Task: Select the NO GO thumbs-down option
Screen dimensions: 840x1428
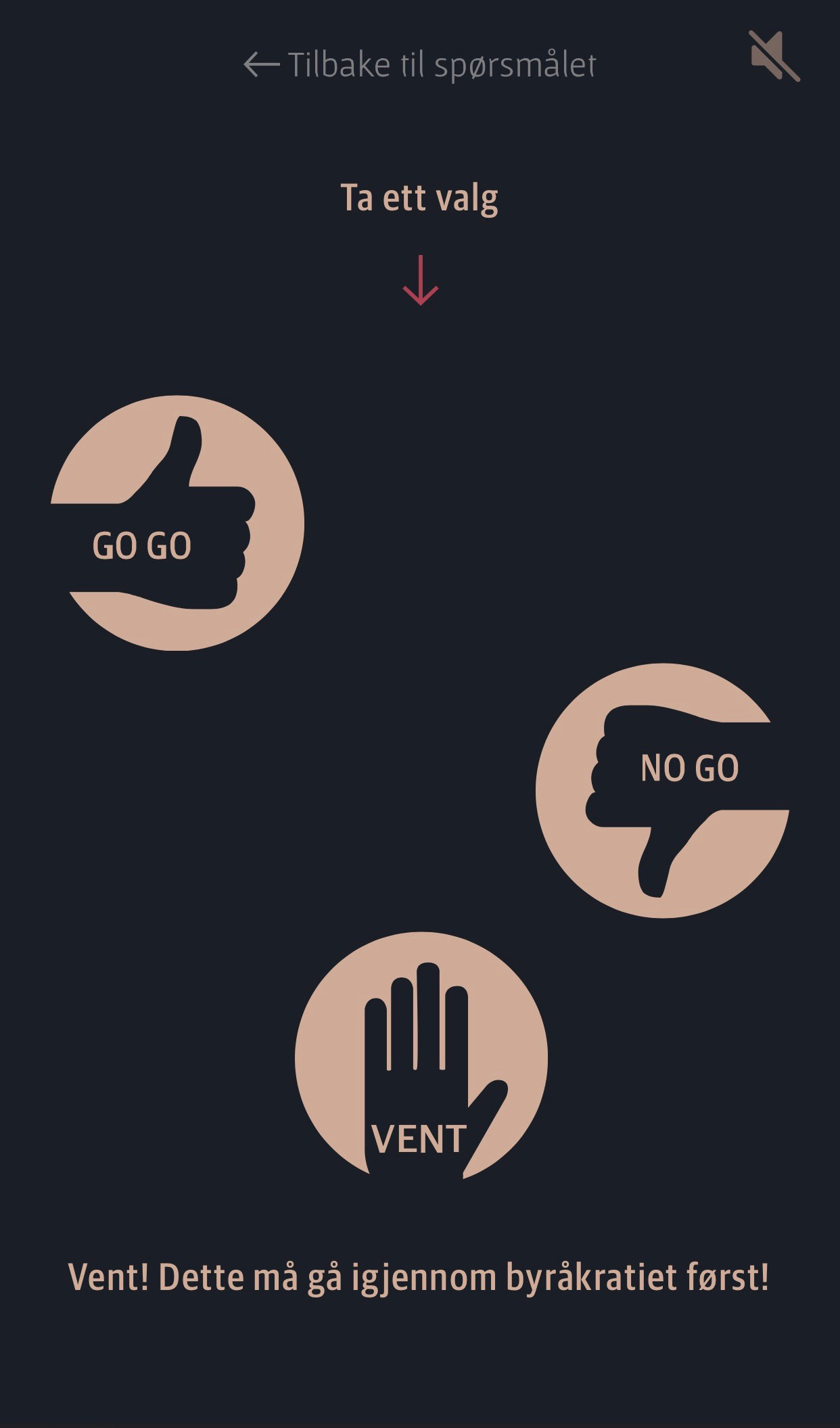Action: pyautogui.click(x=662, y=790)
